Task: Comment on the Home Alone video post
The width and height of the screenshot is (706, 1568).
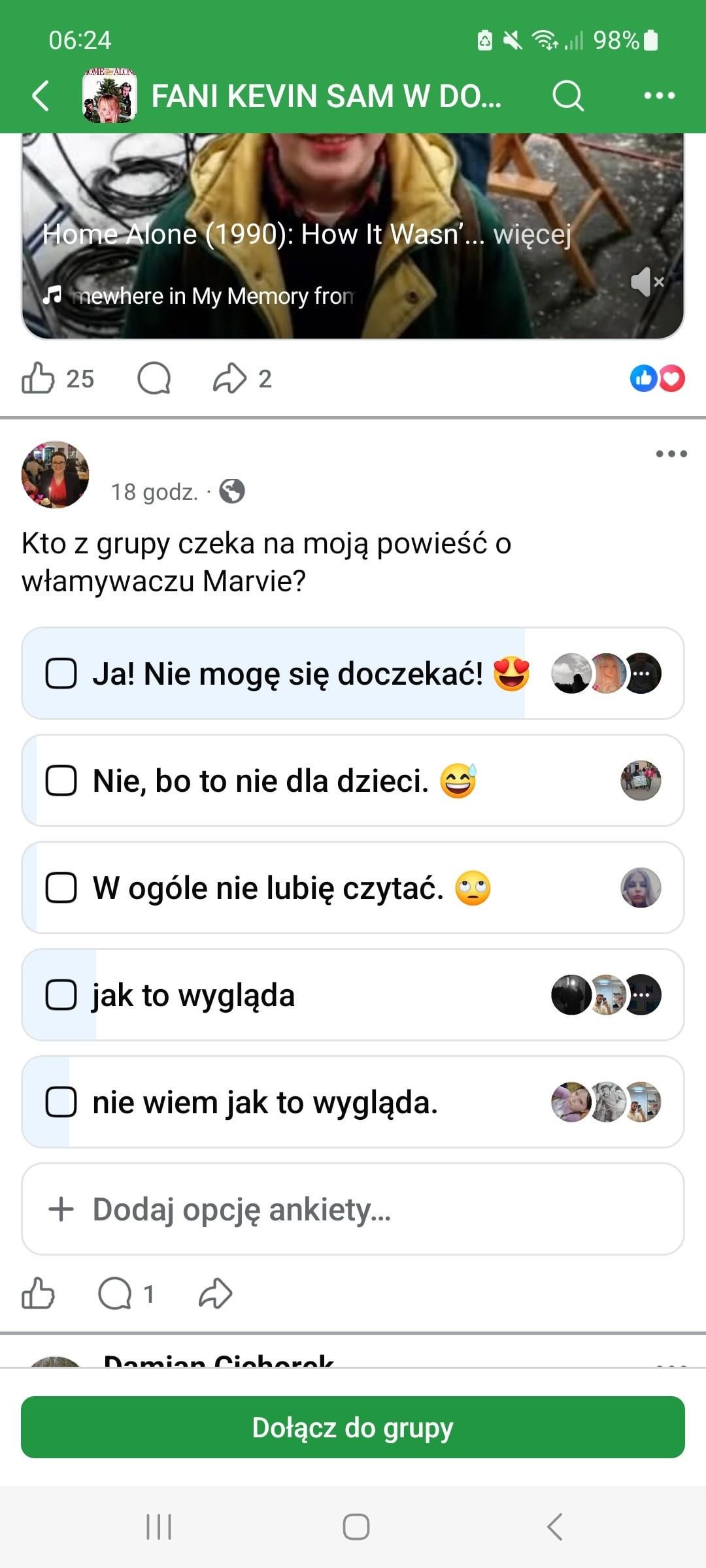Action: click(x=154, y=379)
